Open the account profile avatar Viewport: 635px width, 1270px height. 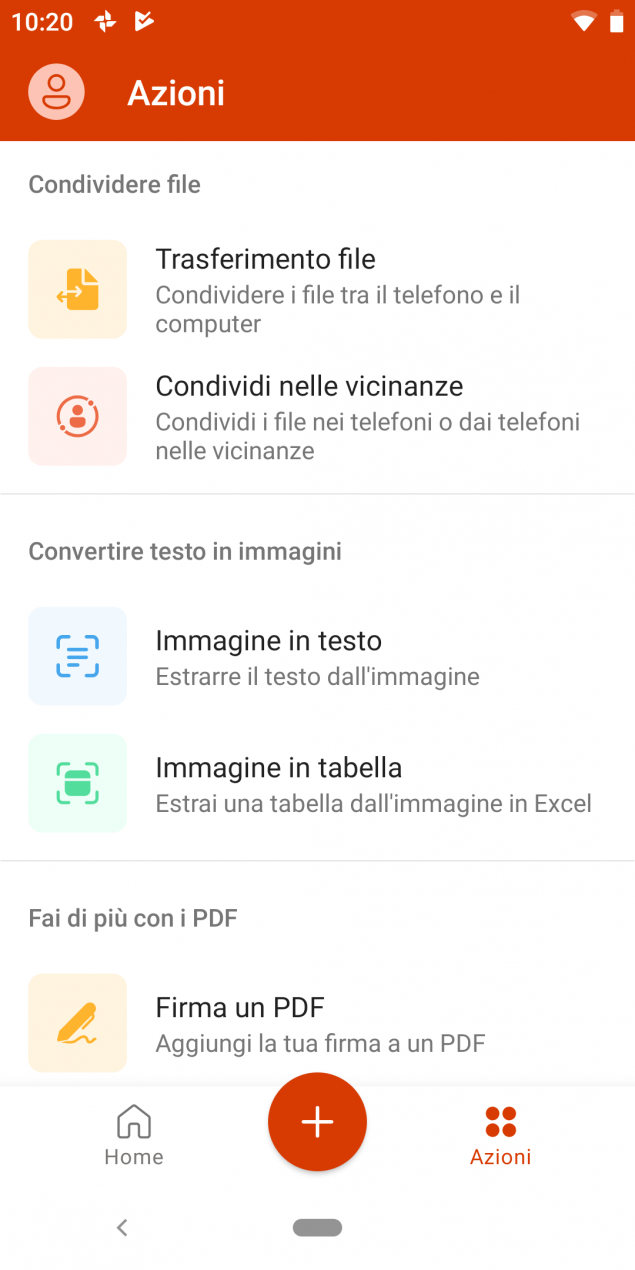(x=56, y=92)
